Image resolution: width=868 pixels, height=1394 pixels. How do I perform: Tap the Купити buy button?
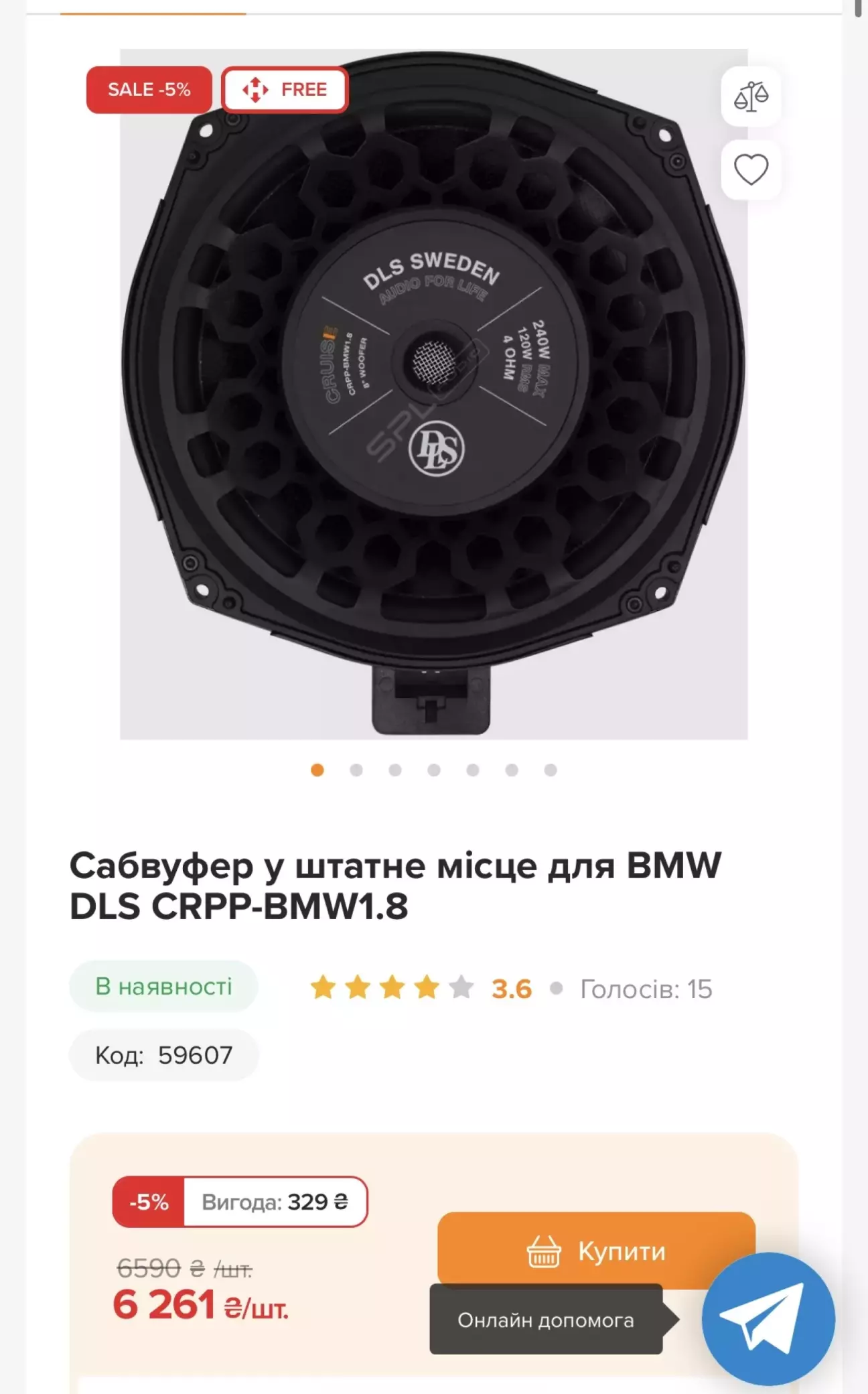click(595, 1250)
